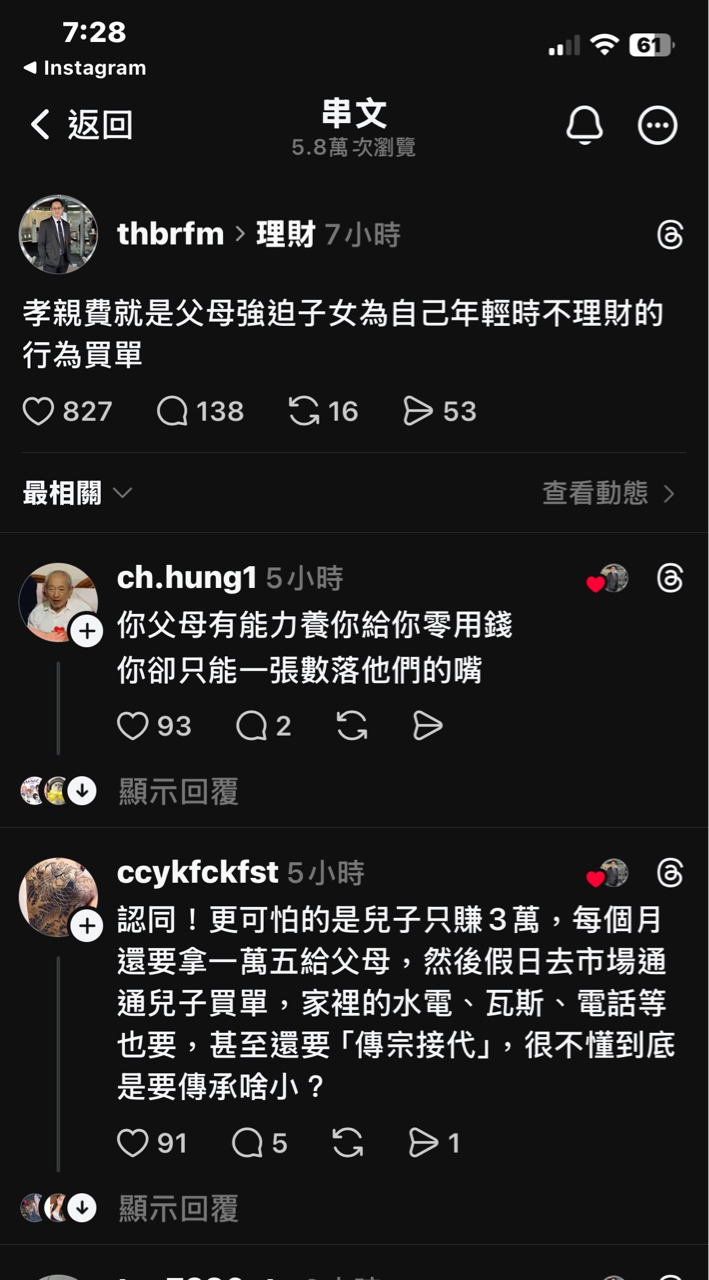Go back with the 返回 button

(80, 125)
